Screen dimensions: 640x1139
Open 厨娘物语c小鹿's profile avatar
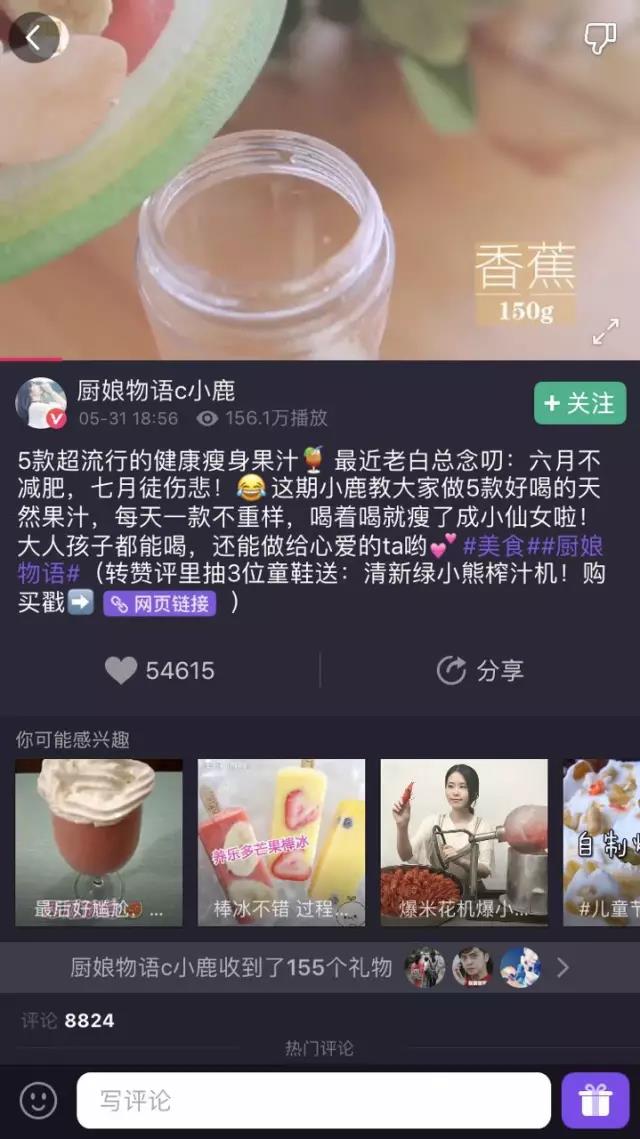(41, 403)
